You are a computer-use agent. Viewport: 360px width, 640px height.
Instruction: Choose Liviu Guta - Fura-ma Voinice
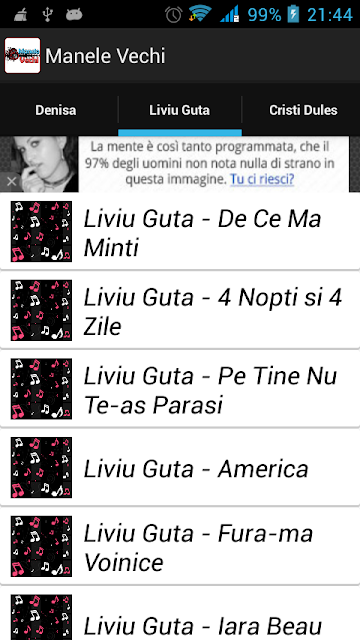[180, 547]
